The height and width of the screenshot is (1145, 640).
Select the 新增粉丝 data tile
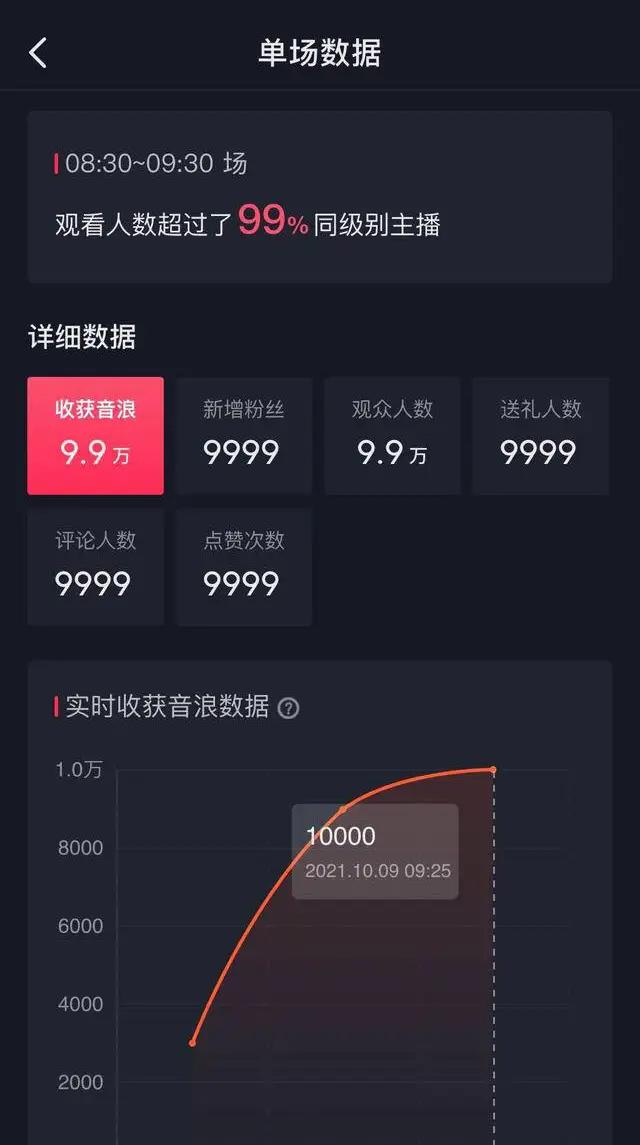(x=243, y=435)
